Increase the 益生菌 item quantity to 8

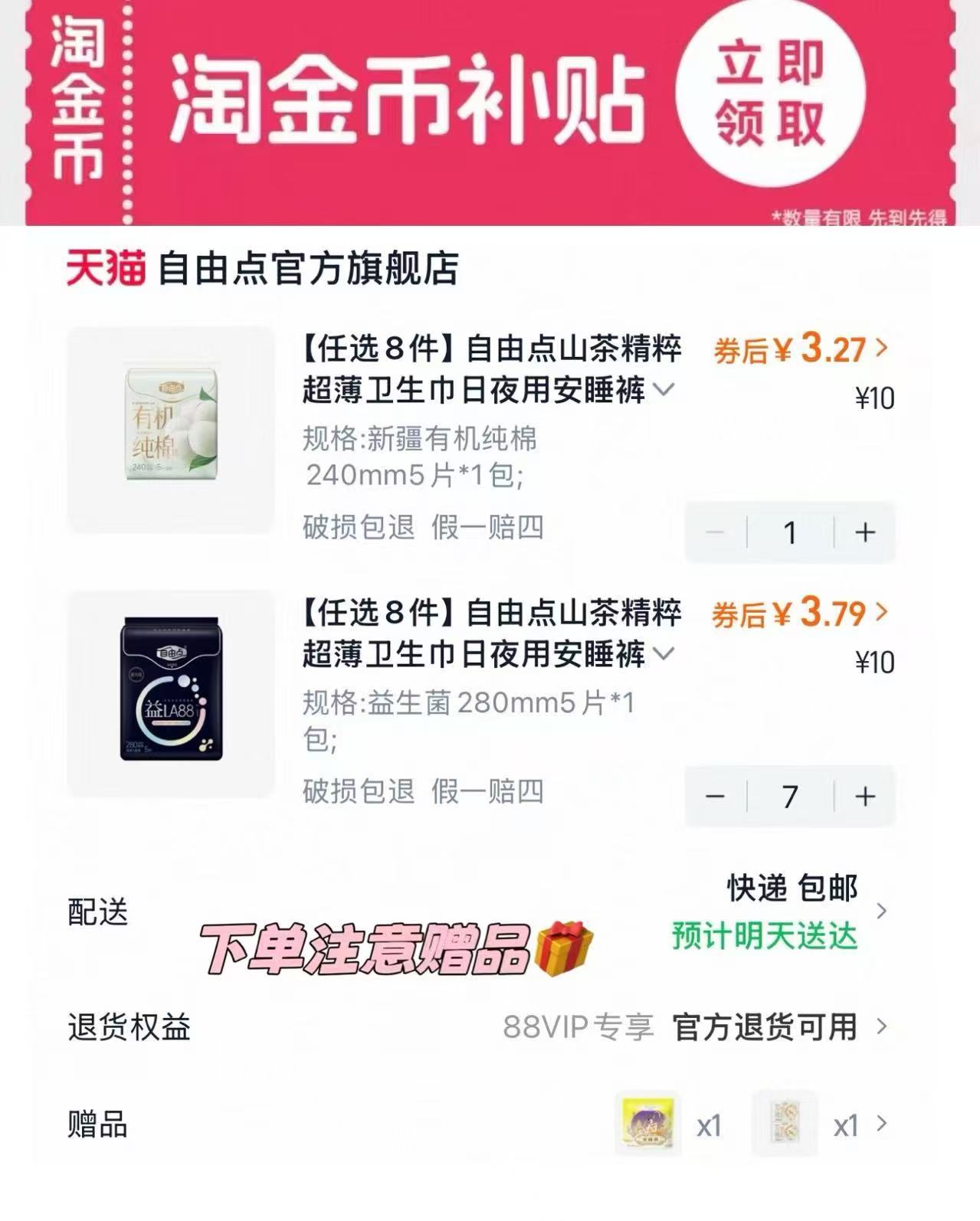866,797
